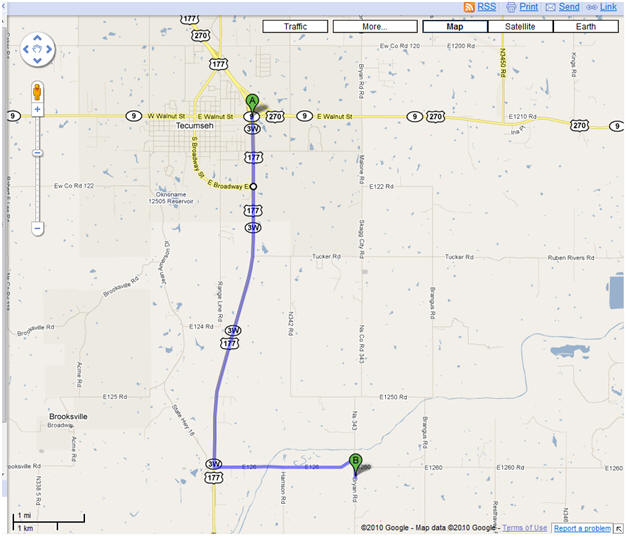Zoom in with the plus button
This screenshot has width=627, height=537.
pyautogui.click(x=38, y=111)
